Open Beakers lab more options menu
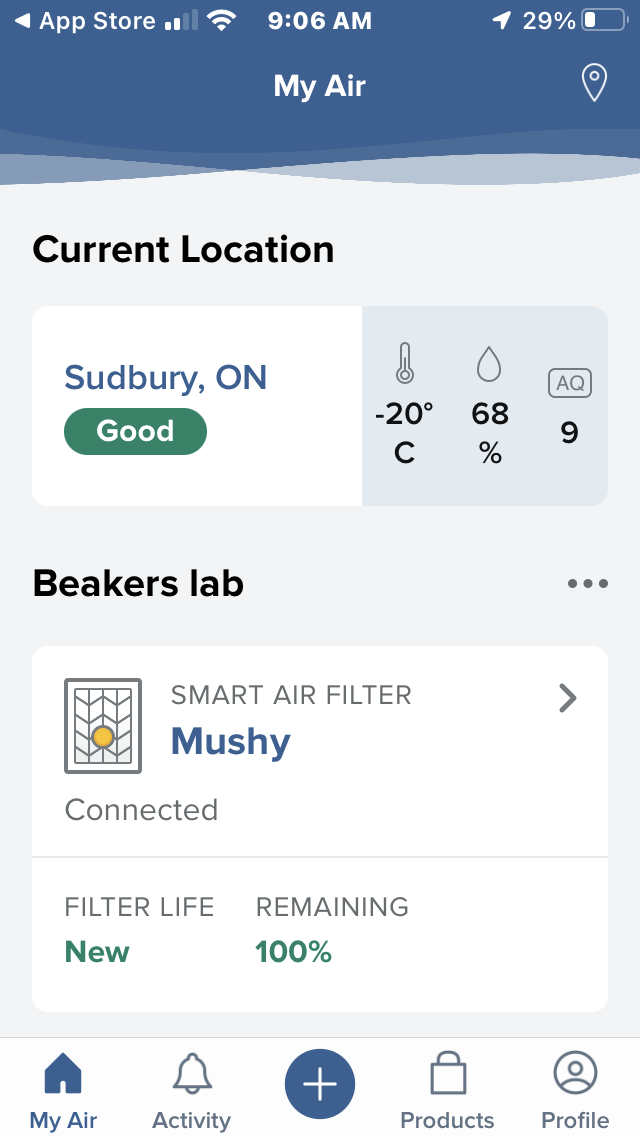 point(587,584)
